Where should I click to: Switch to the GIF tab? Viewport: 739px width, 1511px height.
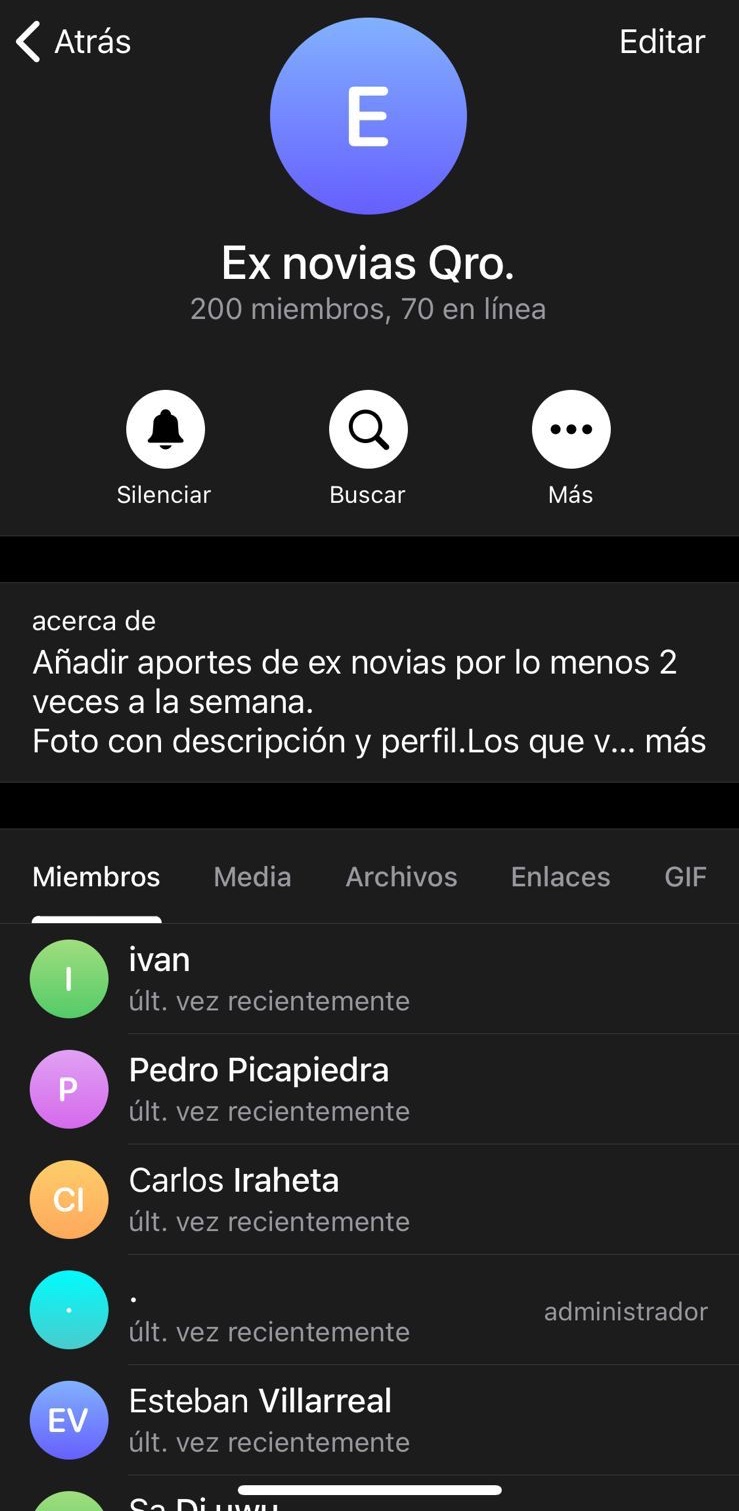point(685,877)
